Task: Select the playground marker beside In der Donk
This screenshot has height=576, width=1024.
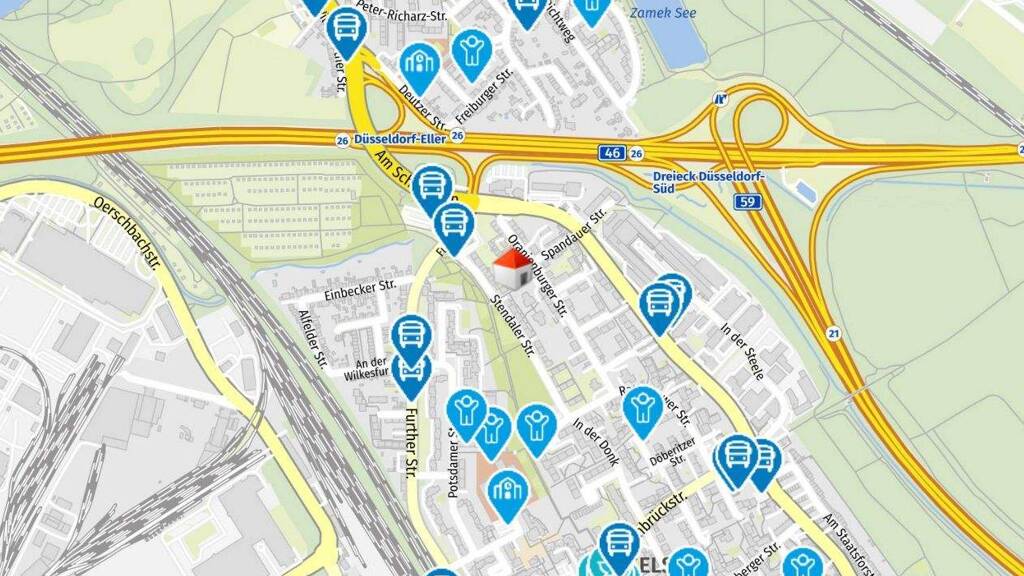Action: tap(537, 430)
